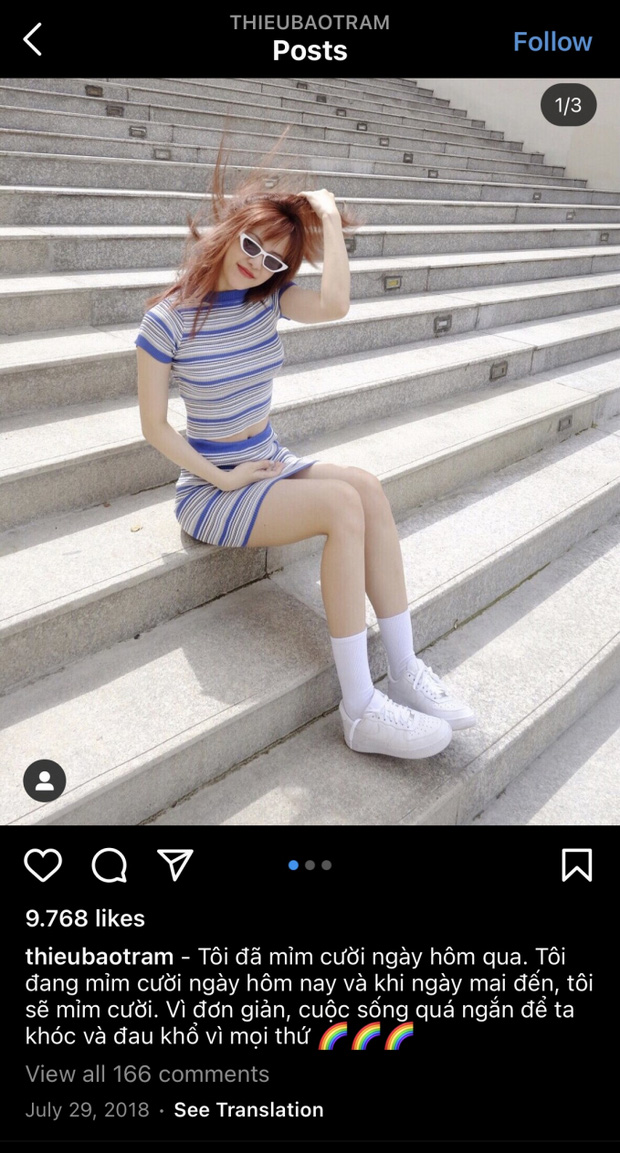The width and height of the screenshot is (620, 1153).
Task: Follow the thieubaotram account
Action: click(552, 42)
